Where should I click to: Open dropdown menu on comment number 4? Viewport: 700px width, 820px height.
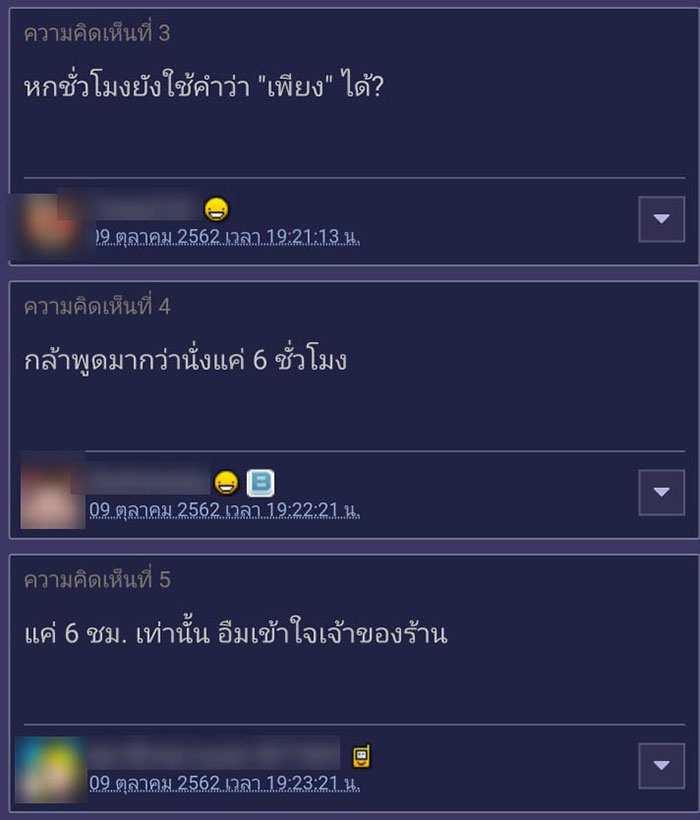(x=661, y=492)
